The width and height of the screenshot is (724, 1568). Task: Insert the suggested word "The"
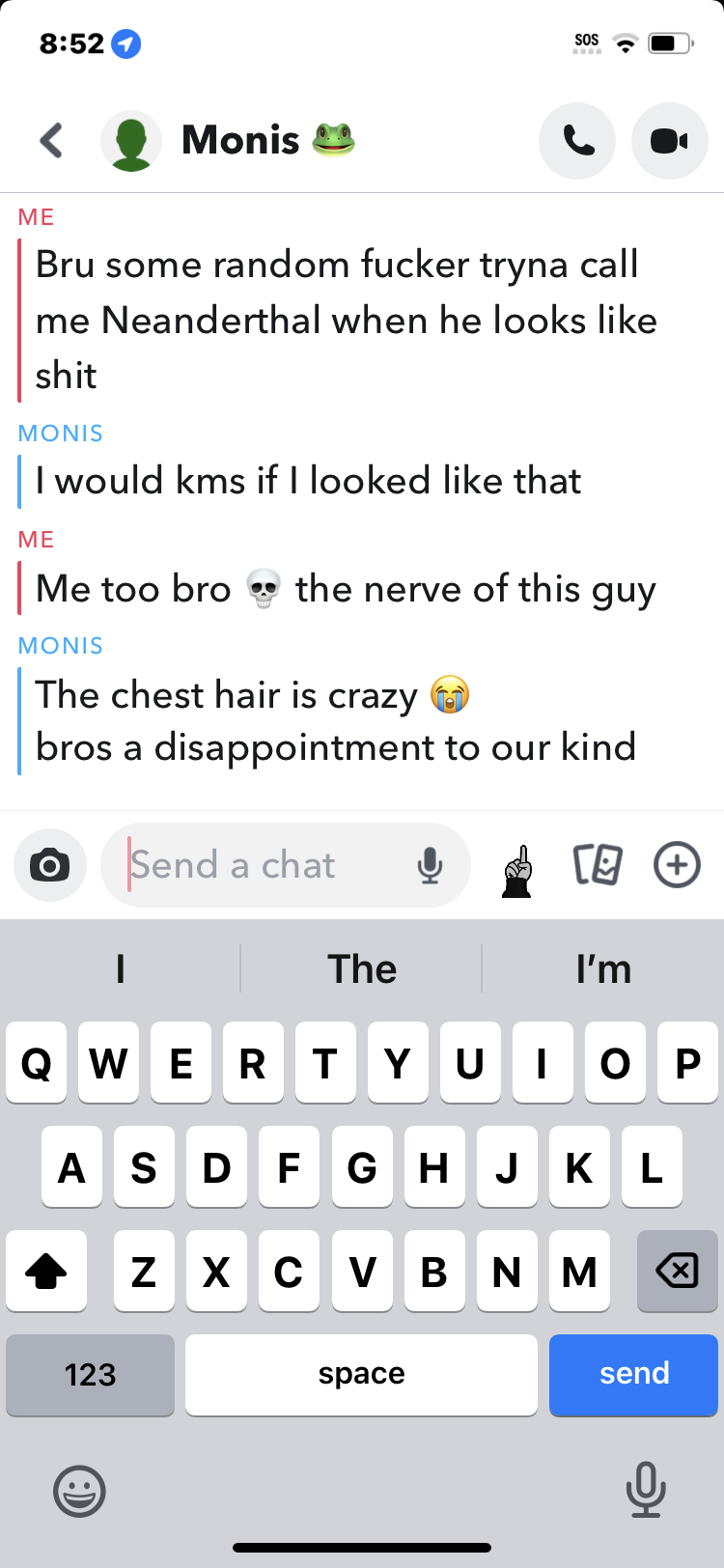click(362, 968)
